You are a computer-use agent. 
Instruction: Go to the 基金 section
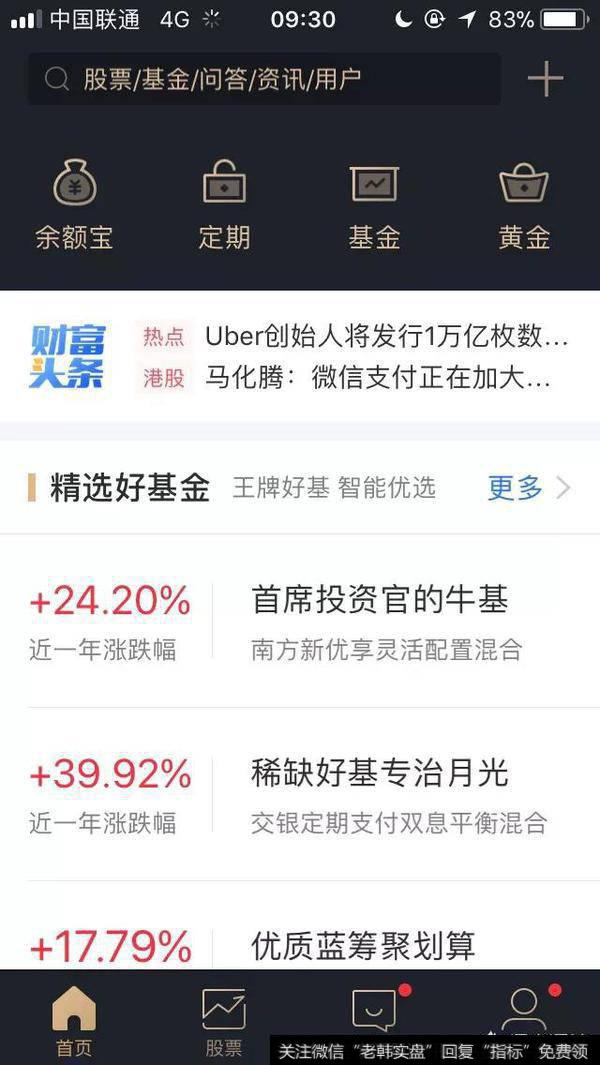374,205
